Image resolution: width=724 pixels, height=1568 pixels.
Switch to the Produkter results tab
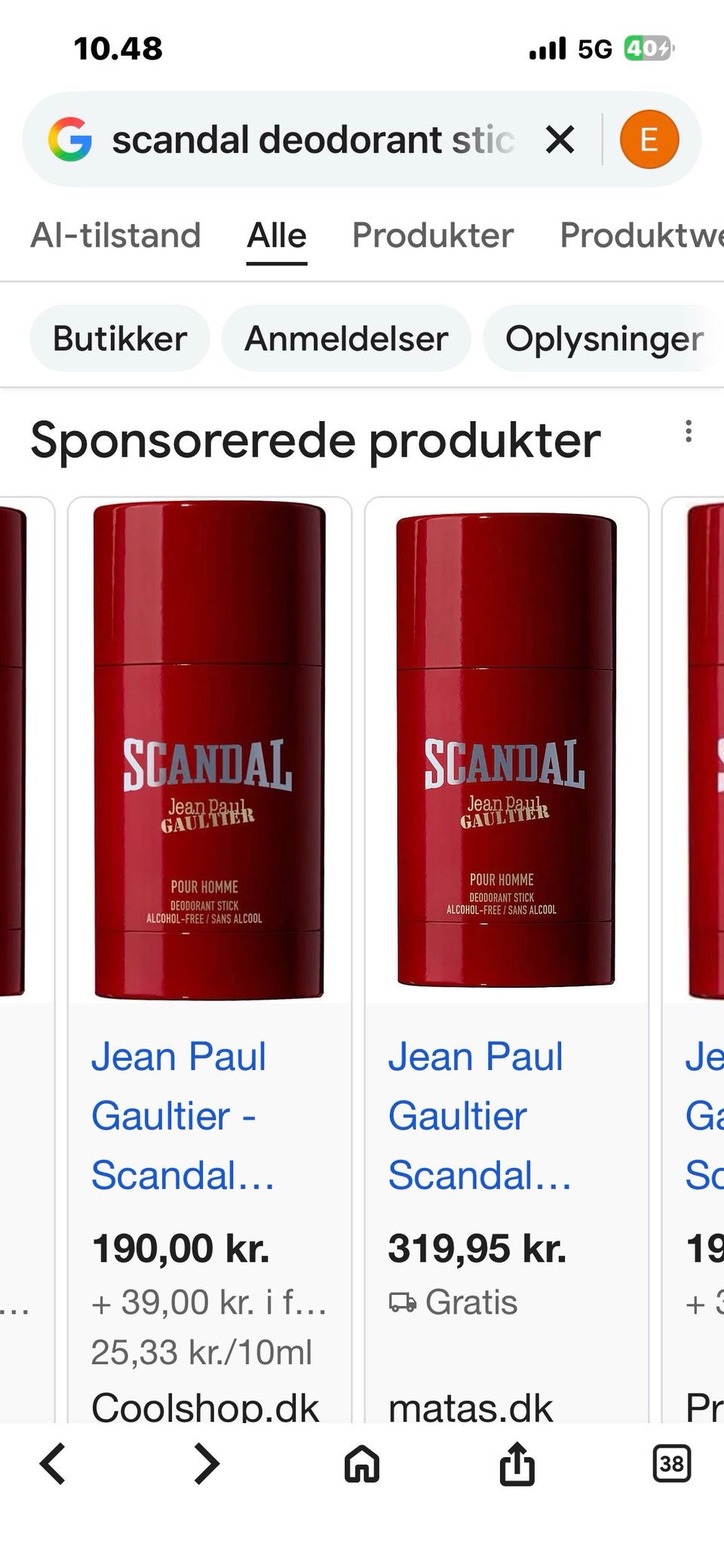431,235
